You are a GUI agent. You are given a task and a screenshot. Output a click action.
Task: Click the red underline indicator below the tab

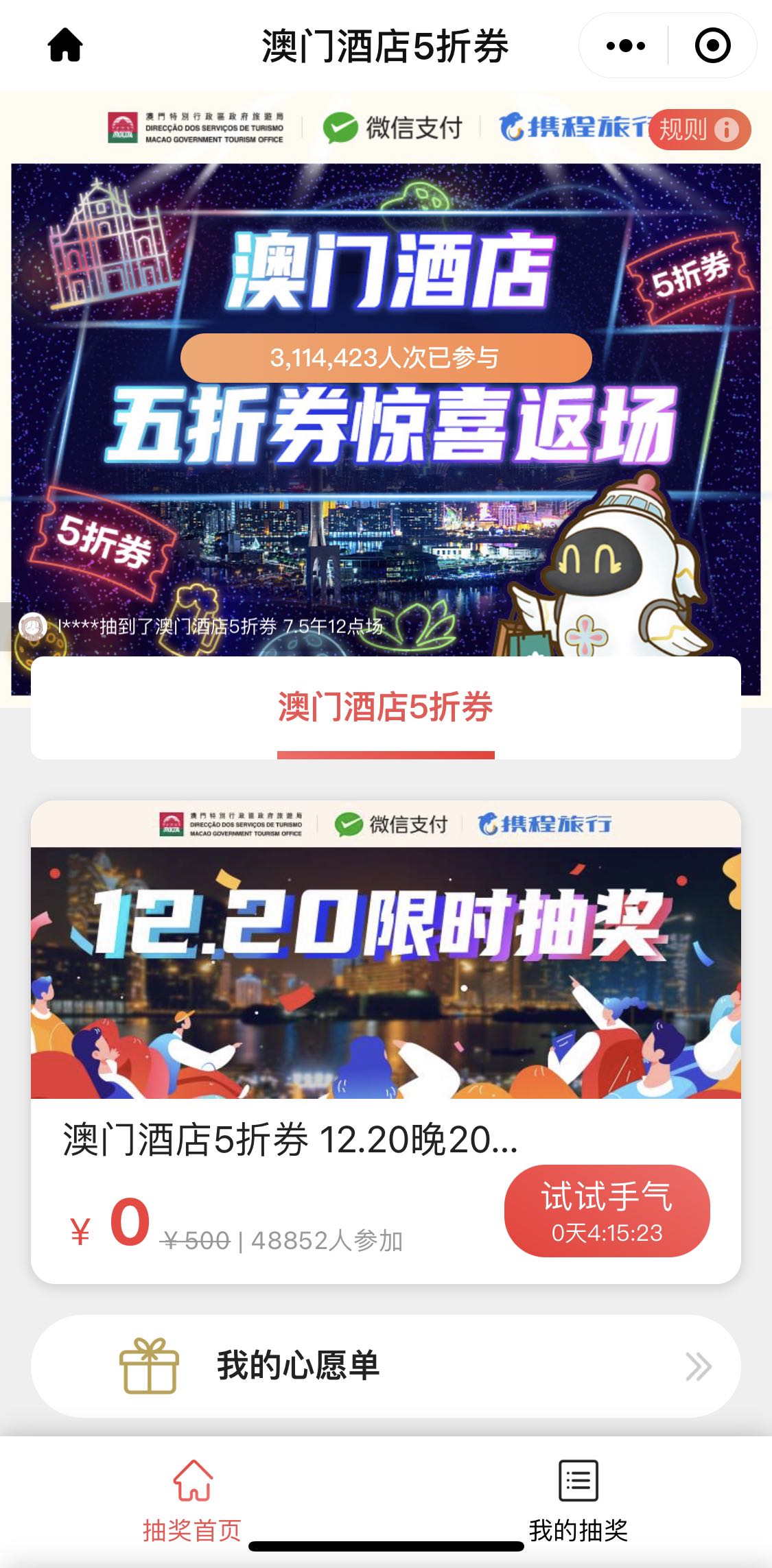tap(386, 753)
